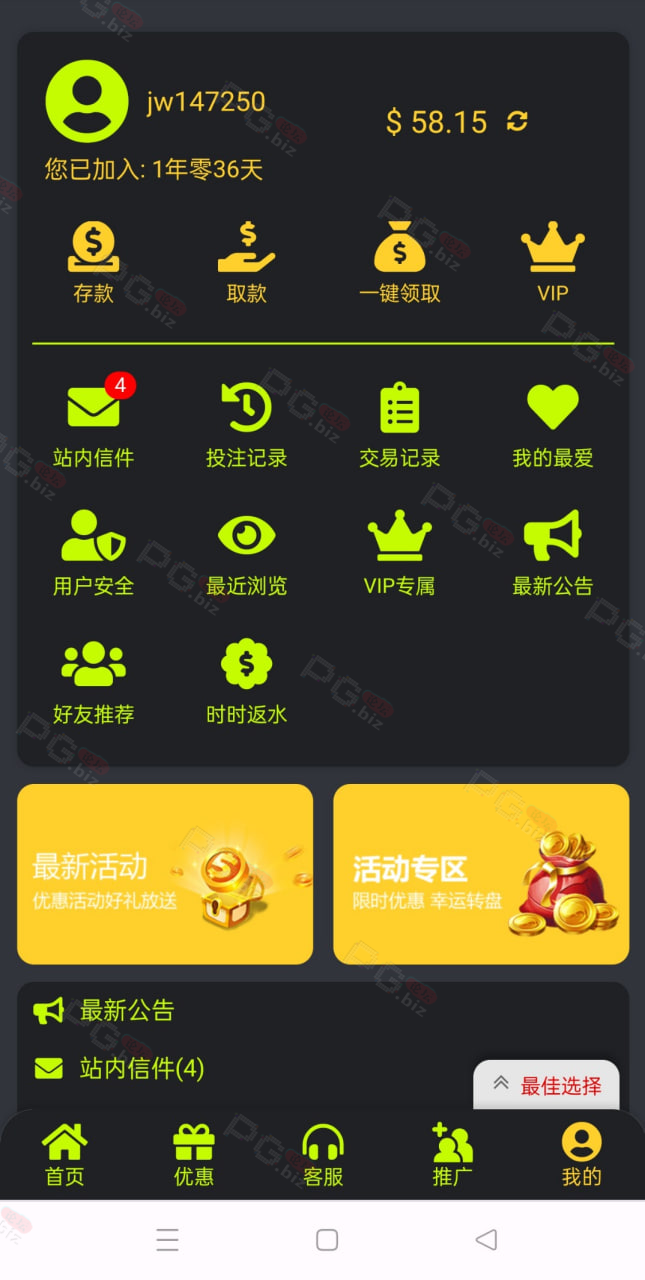Expand the 最佳选择 floating button

546,1085
